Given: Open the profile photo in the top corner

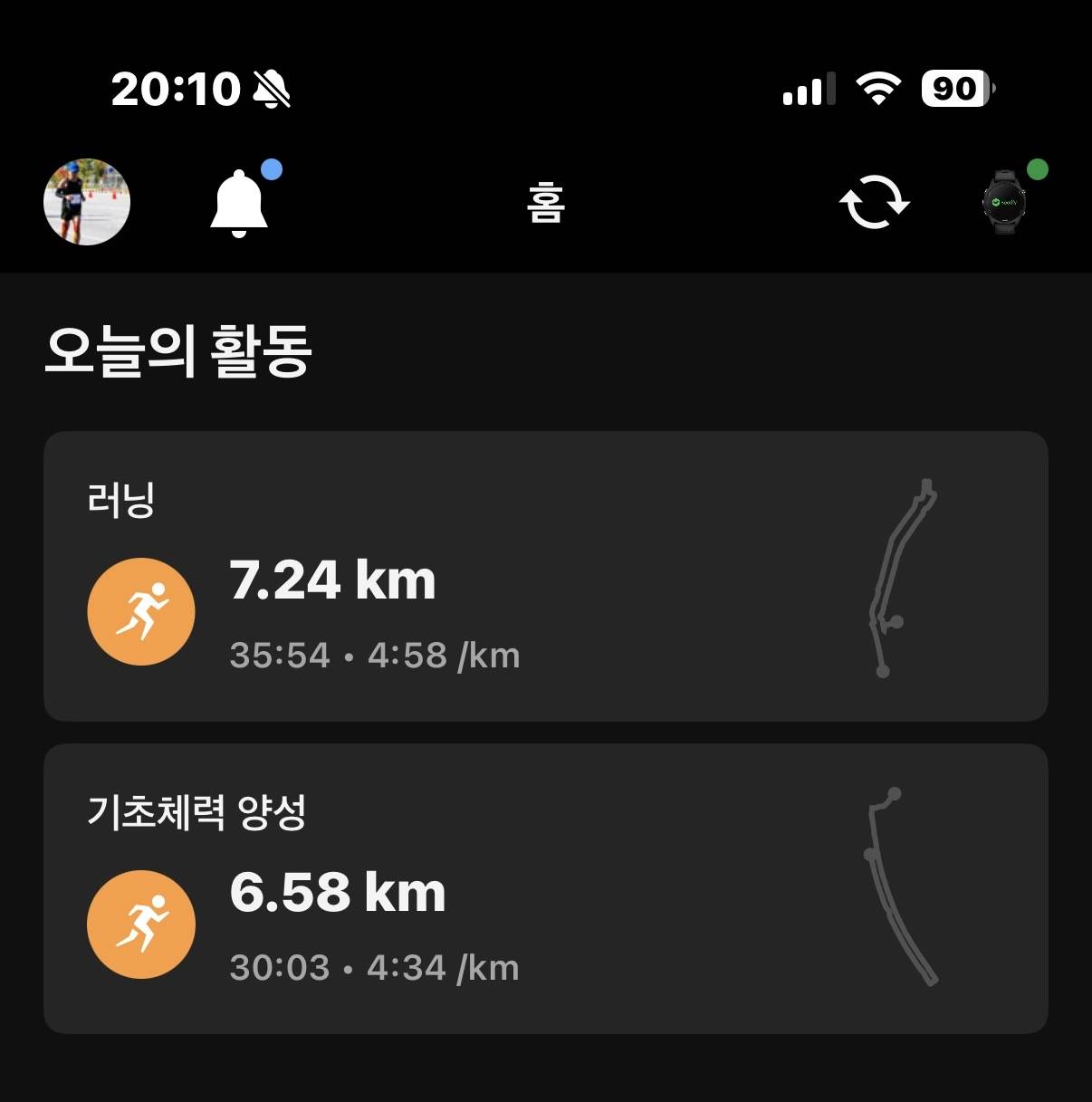Looking at the screenshot, I should 86,202.
